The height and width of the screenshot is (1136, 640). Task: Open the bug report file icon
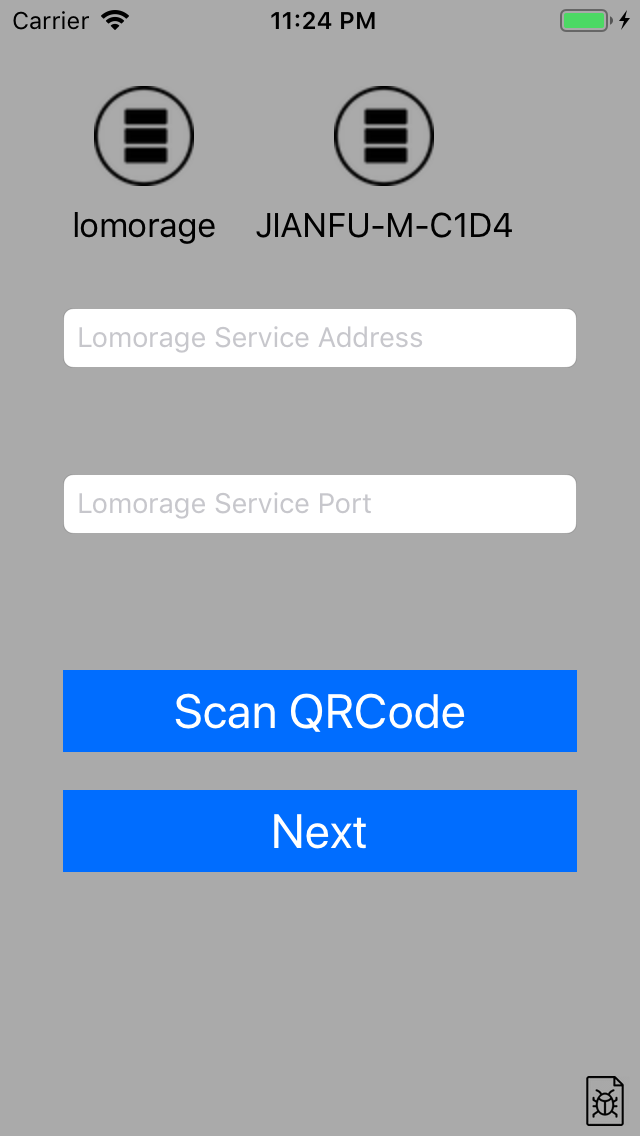[x=604, y=1100]
